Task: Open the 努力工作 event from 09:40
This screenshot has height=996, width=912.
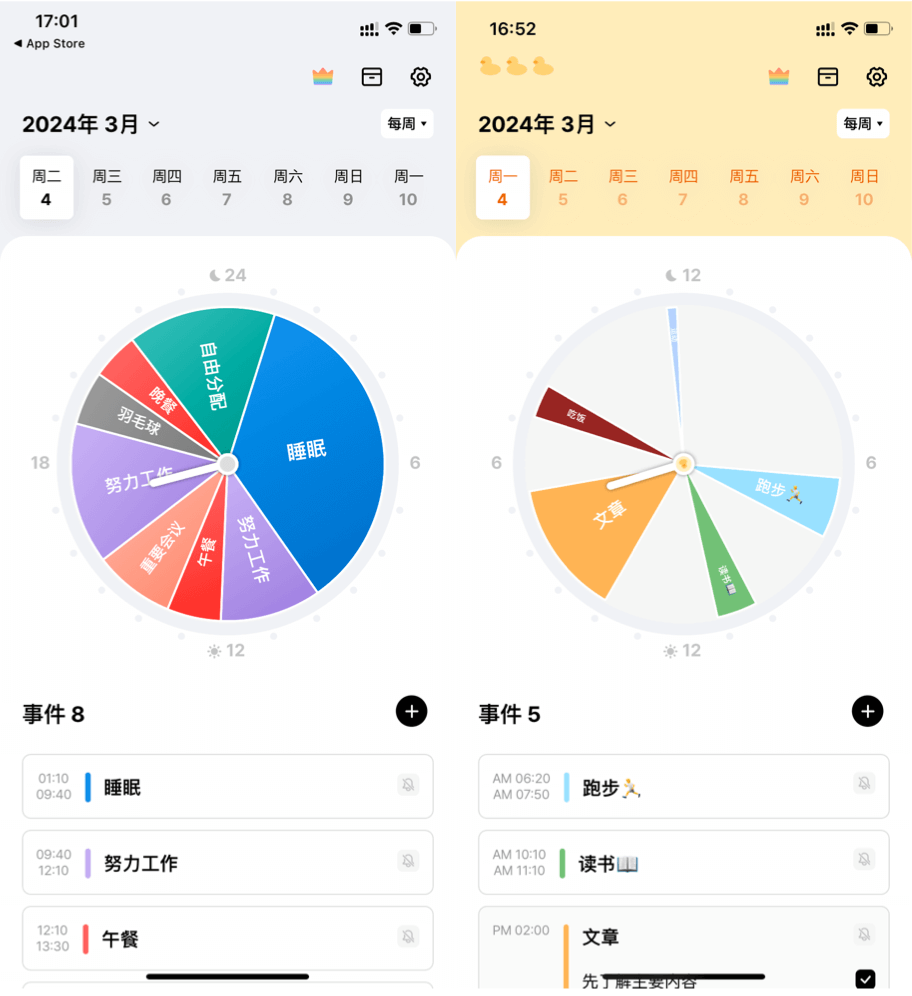Action: click(227, 863)
